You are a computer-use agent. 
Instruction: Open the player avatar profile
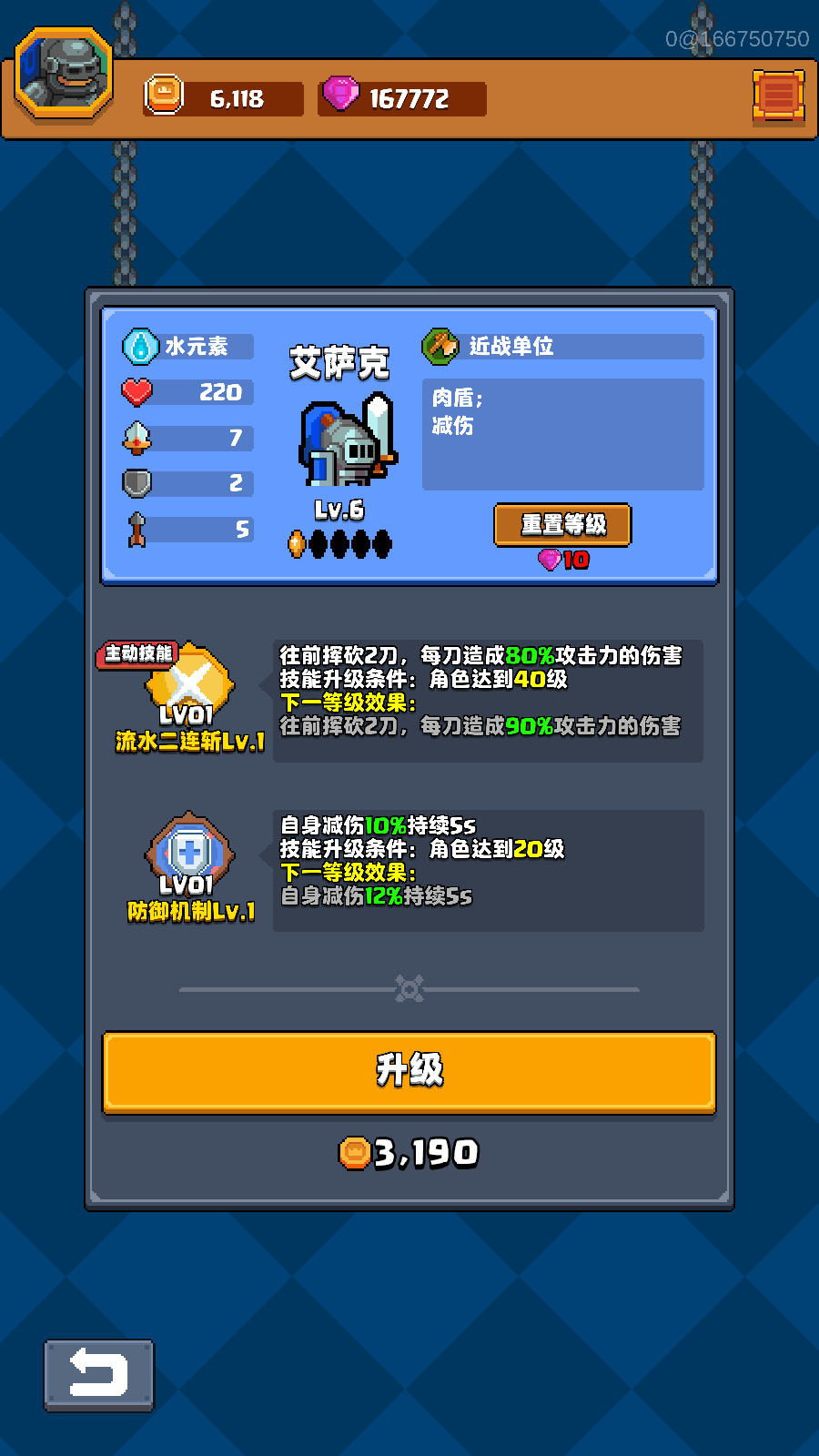point(64,75)
